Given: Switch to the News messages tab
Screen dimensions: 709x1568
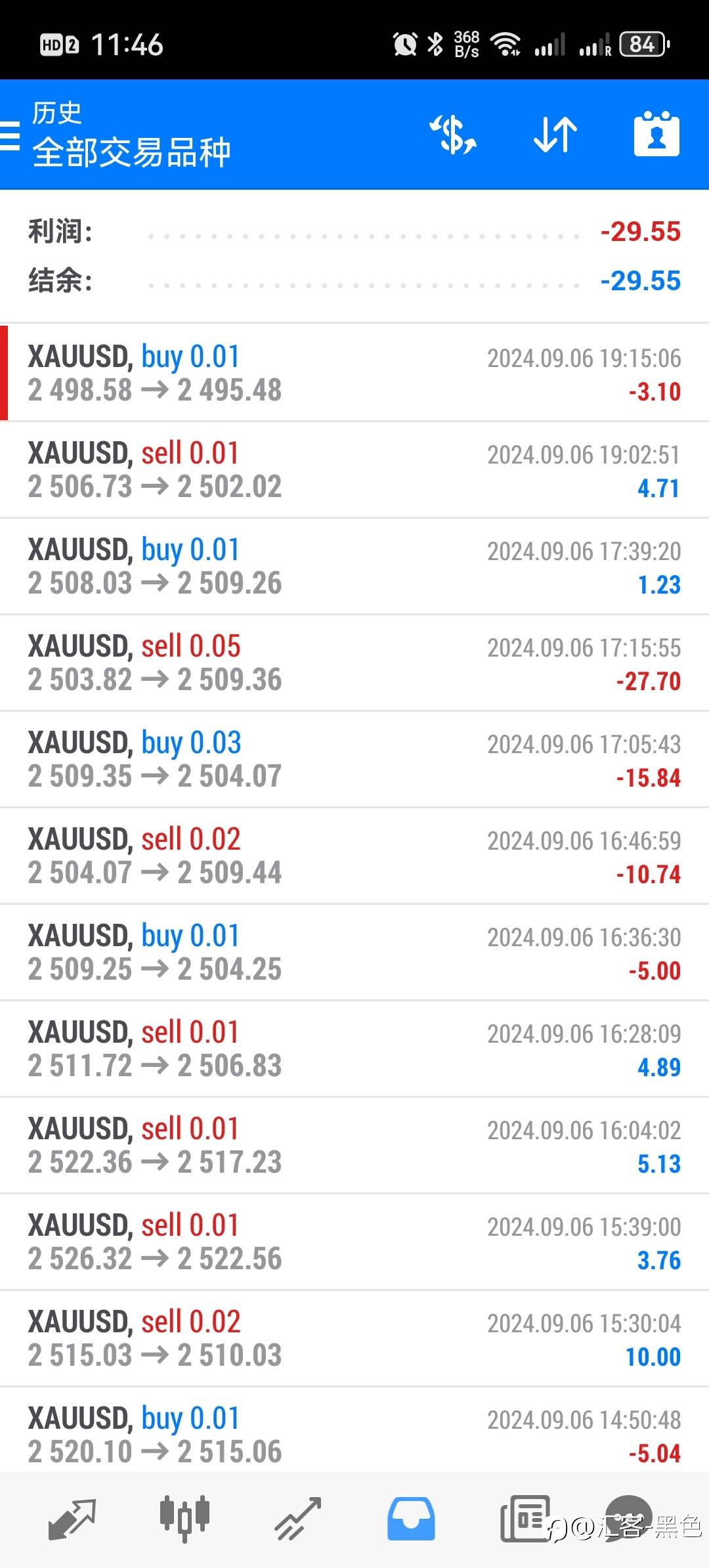Looking at the screenshot, I should click(x=525, y=1518).
